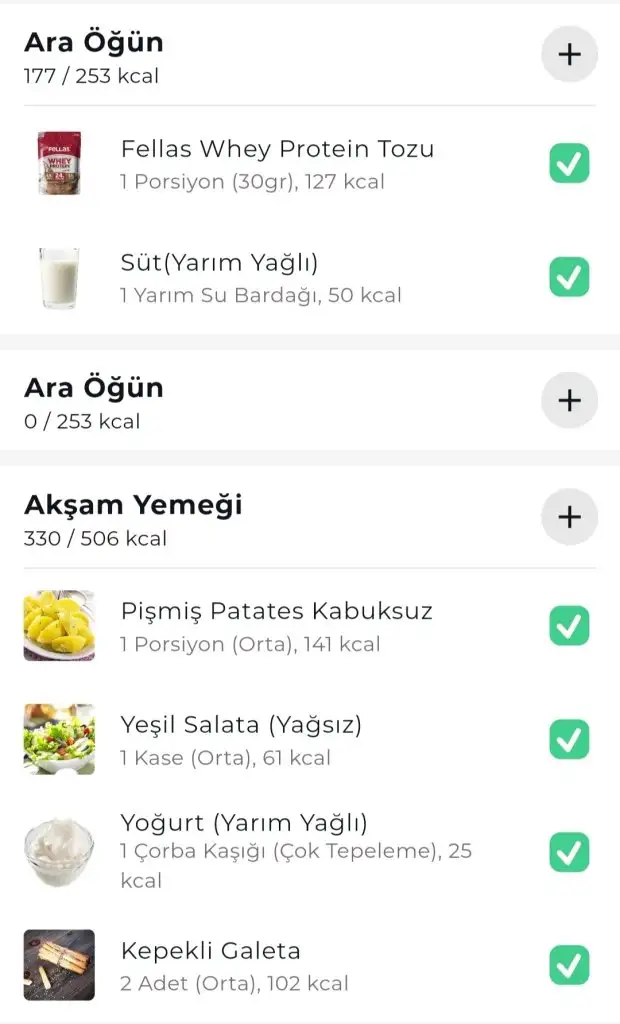Add food to the 177 kcal Ara Öğün
Viewport: 620px width, 1024px height.
pyautogui.click(x=569, y=55)
